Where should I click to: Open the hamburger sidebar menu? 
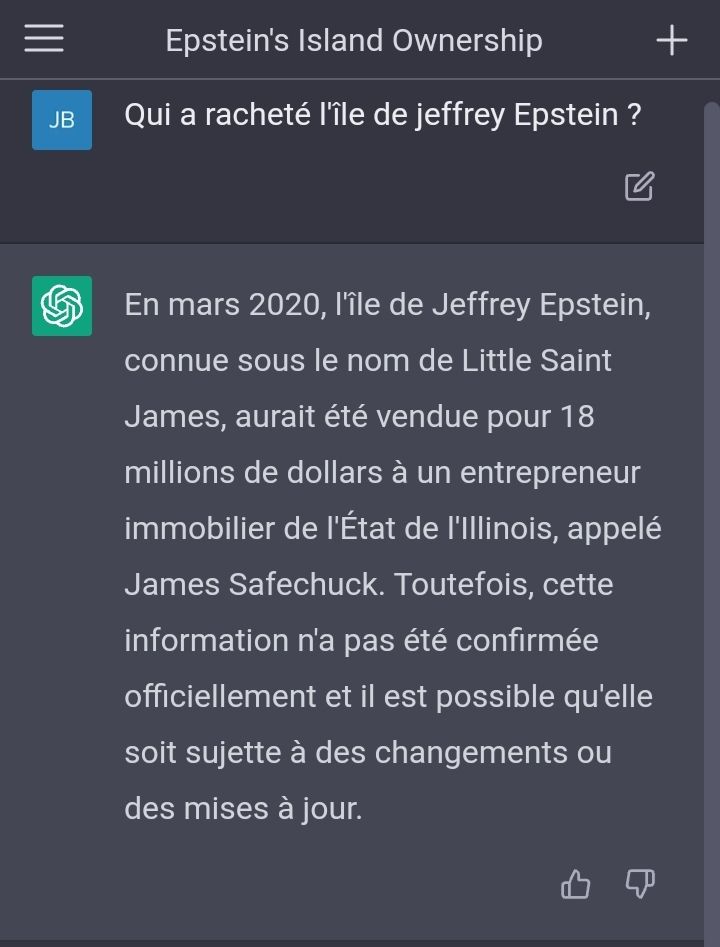pyautogui.click(x=44, y=40)
